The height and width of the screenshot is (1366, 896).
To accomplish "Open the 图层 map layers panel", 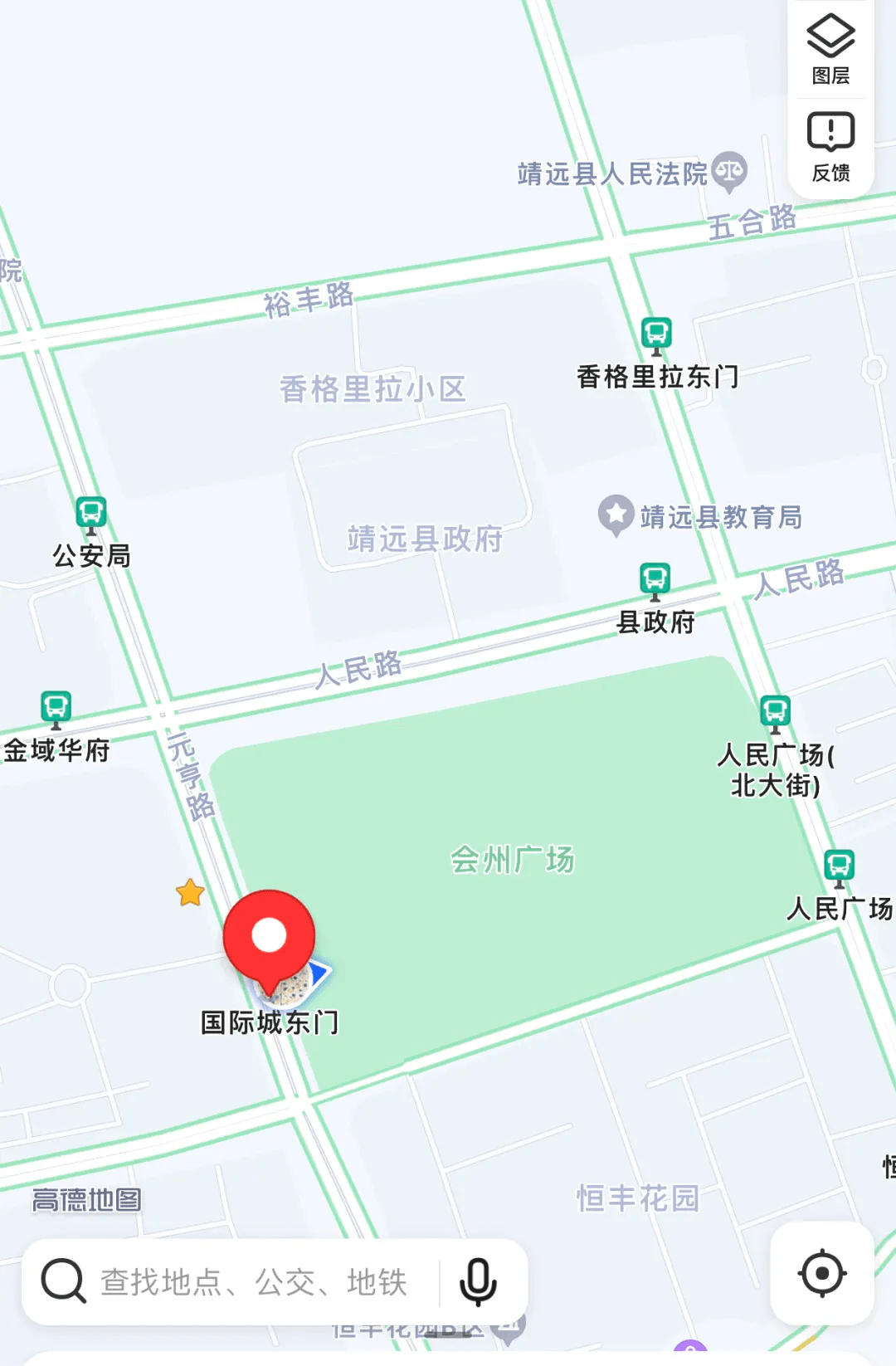I will point(830,50).
